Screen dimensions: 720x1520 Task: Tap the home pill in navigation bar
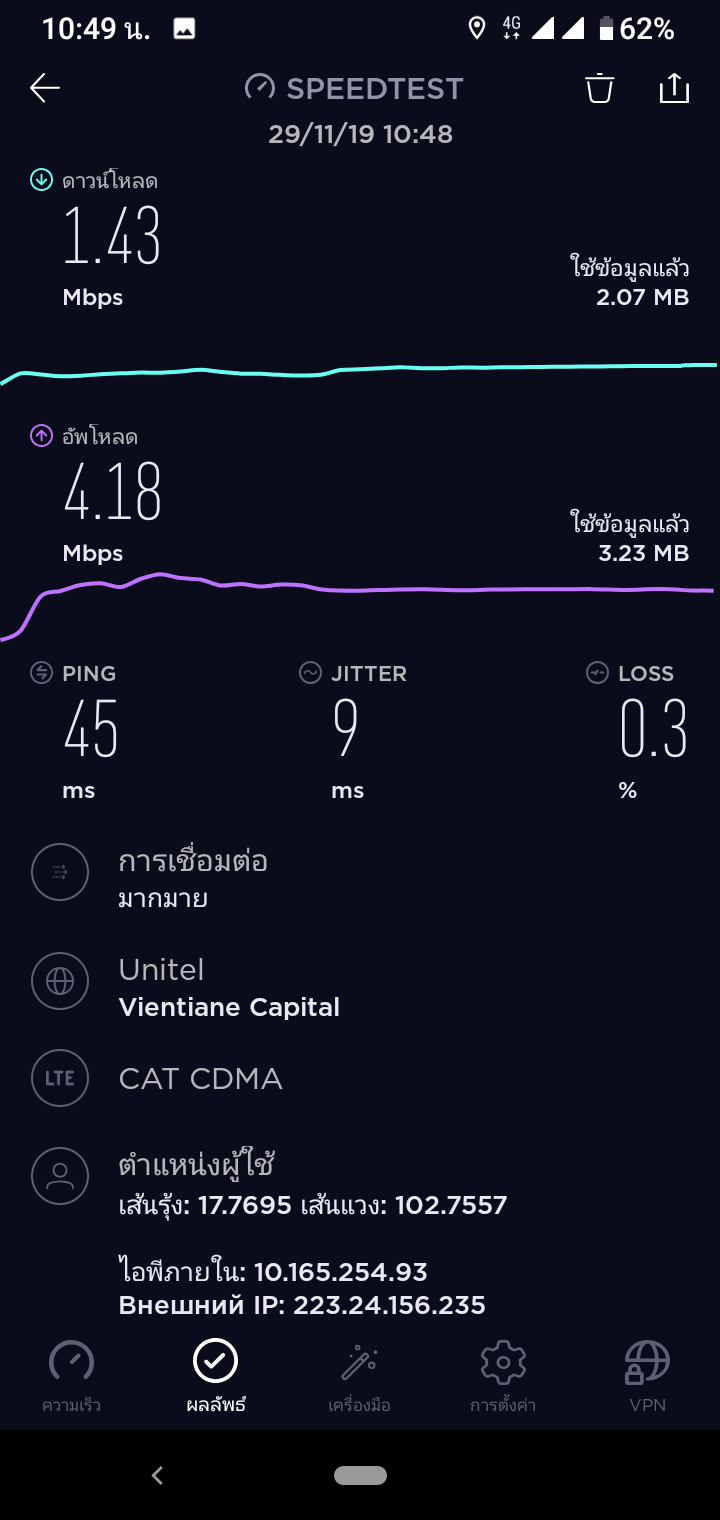(360, 1475)
